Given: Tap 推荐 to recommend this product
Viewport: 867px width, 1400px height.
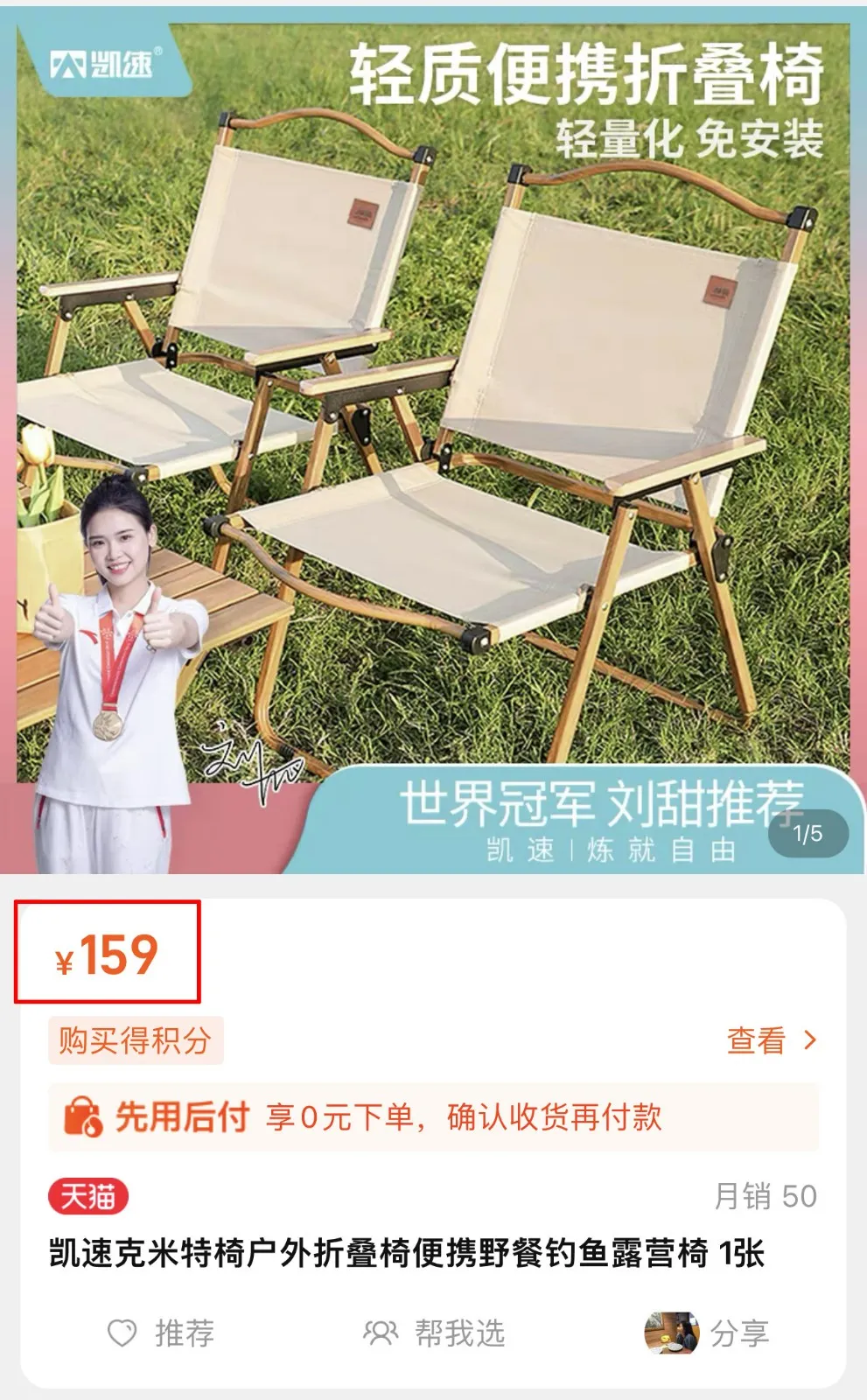Looking at the screenshot, I should [x=160, y=1333].
